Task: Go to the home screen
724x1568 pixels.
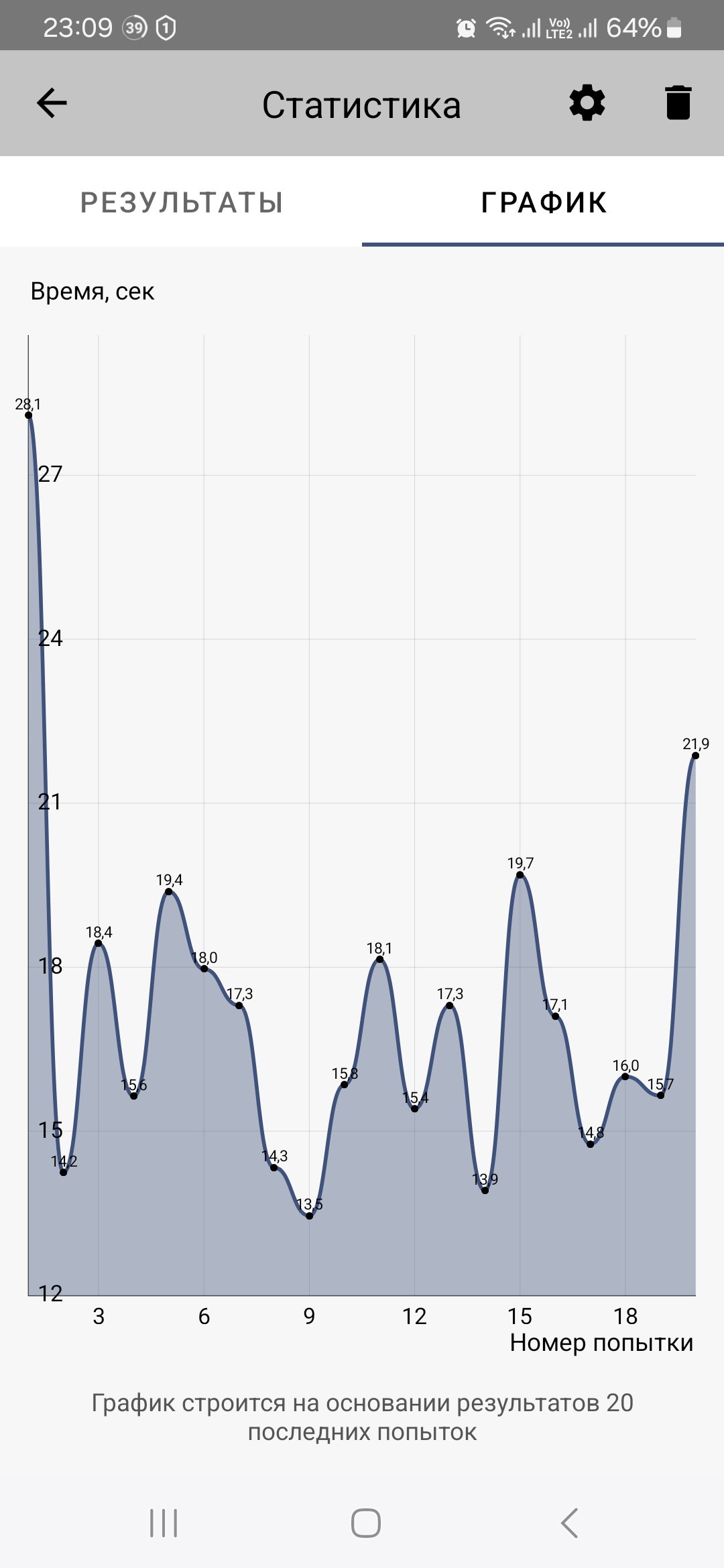Action: pos(366,1523)
